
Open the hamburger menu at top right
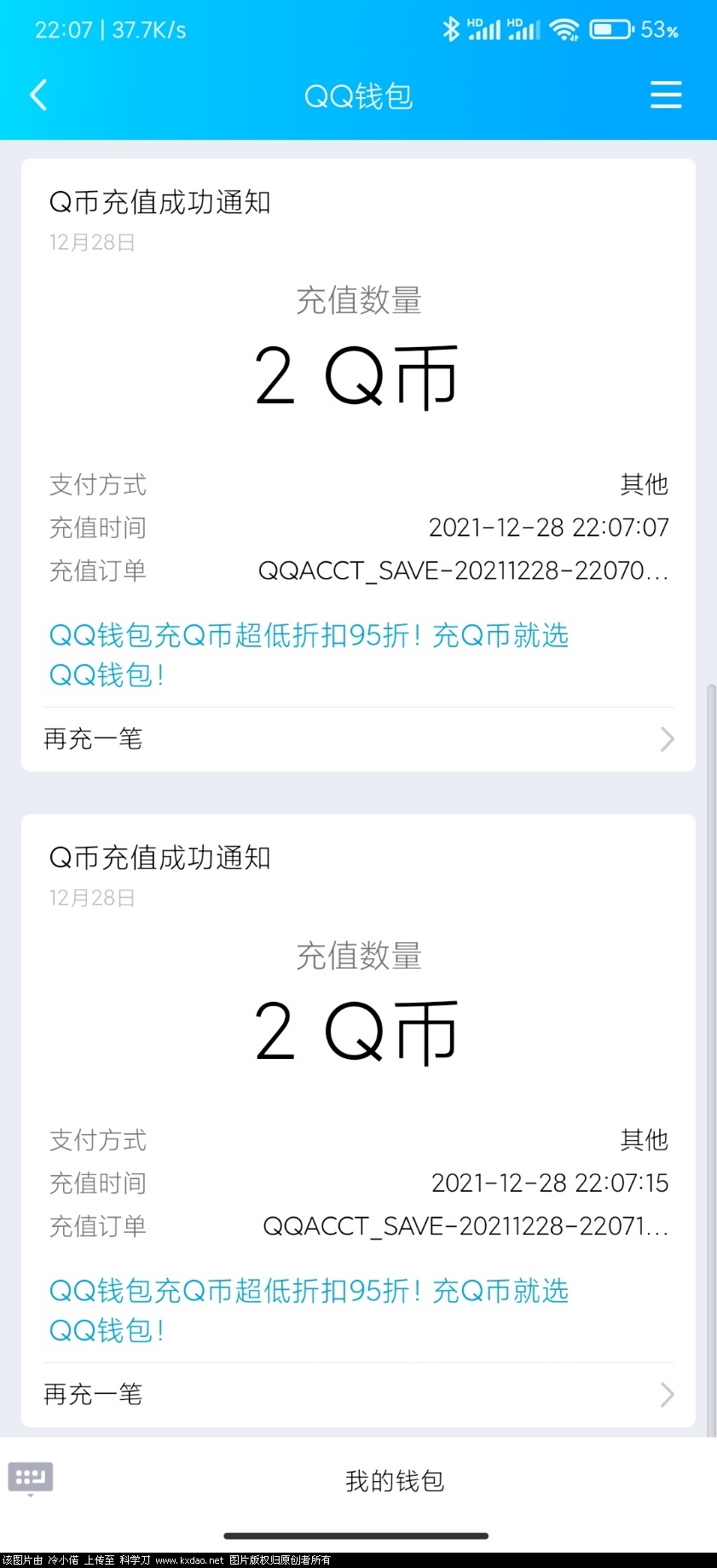coord(666,95)
